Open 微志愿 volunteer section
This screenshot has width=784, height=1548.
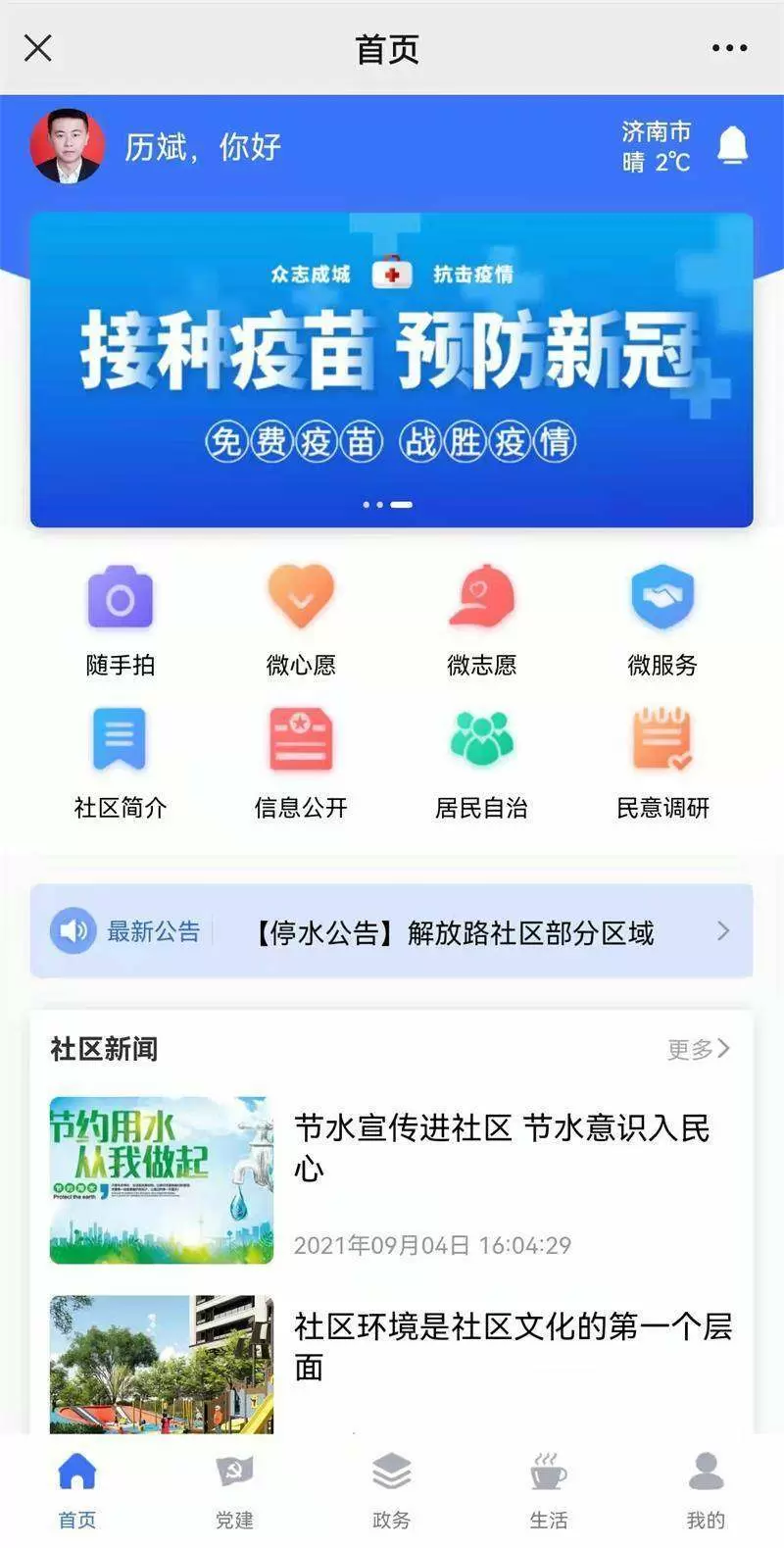pos(481,618)
